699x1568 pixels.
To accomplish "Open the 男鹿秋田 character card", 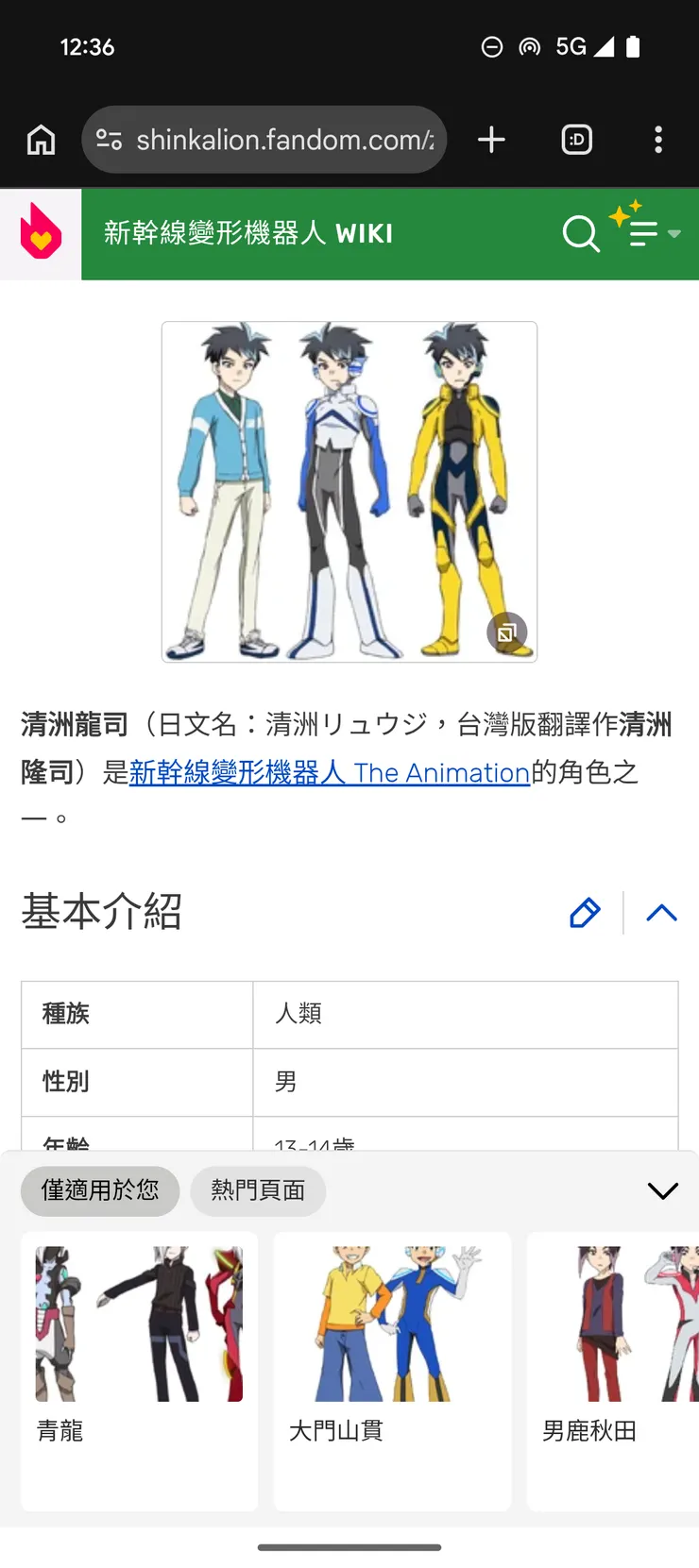I will click(x=614, y=1369).
